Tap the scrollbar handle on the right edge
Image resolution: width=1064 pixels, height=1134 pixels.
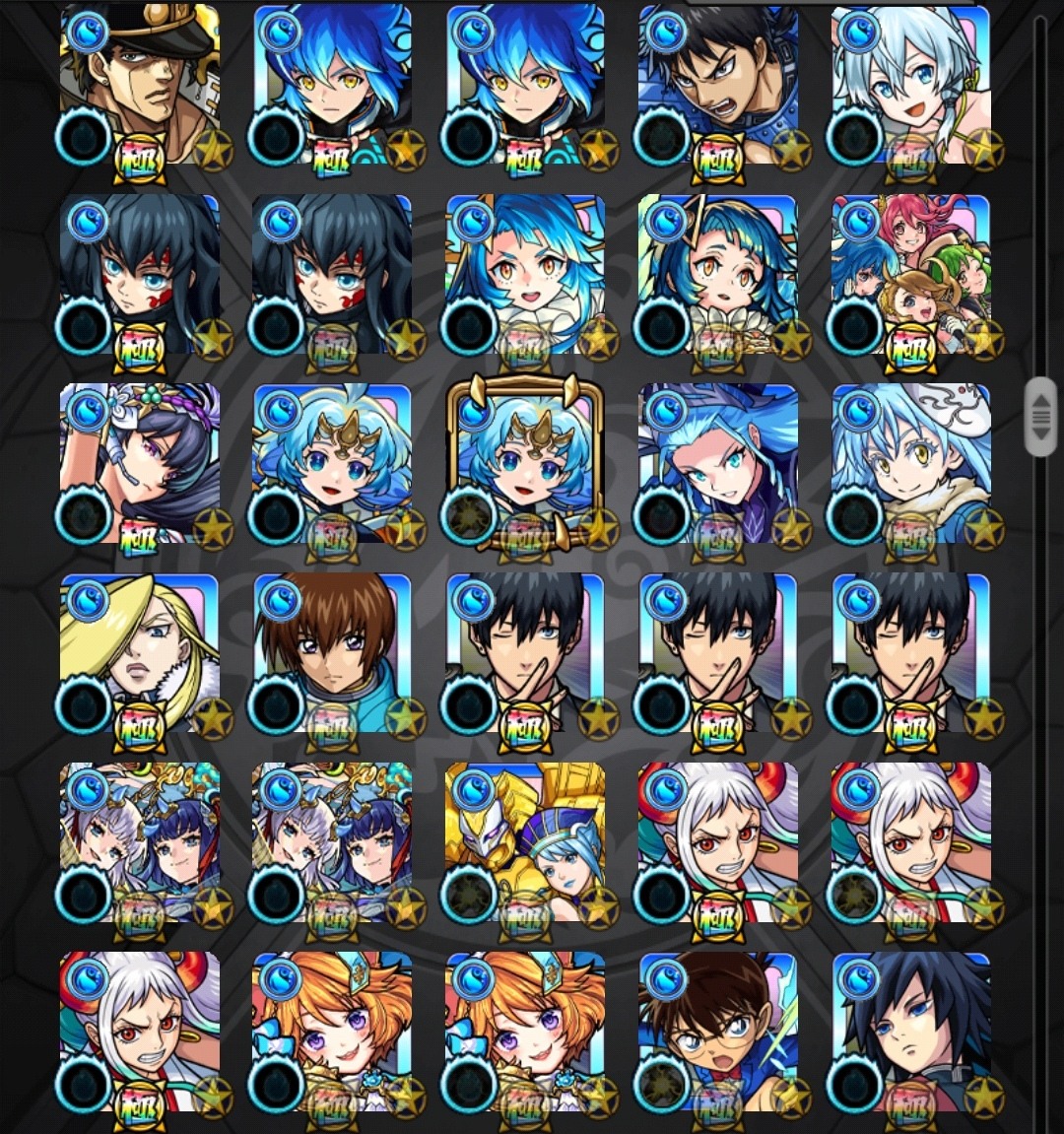1040,417
